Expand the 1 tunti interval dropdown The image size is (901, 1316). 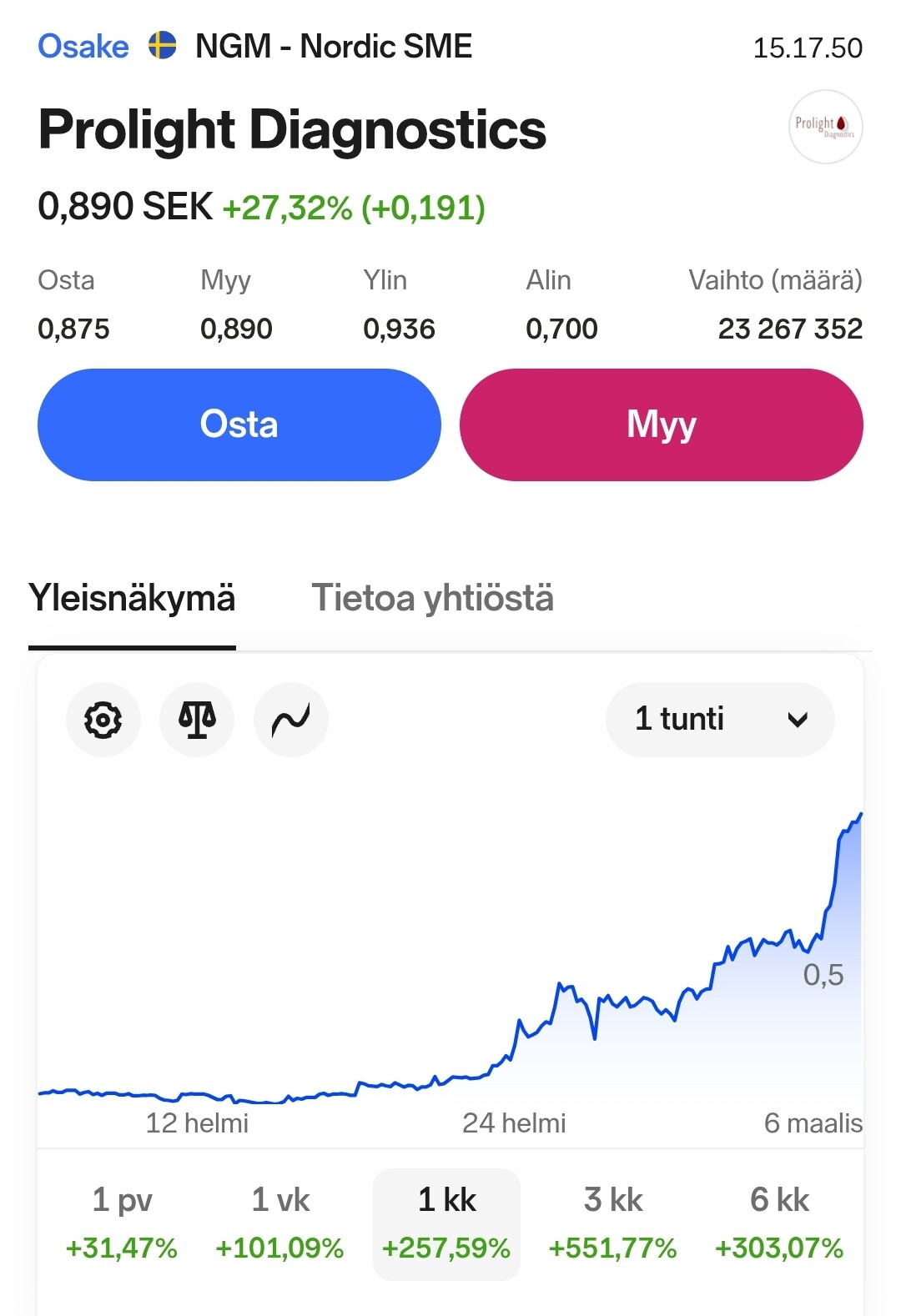pos(719,720)
